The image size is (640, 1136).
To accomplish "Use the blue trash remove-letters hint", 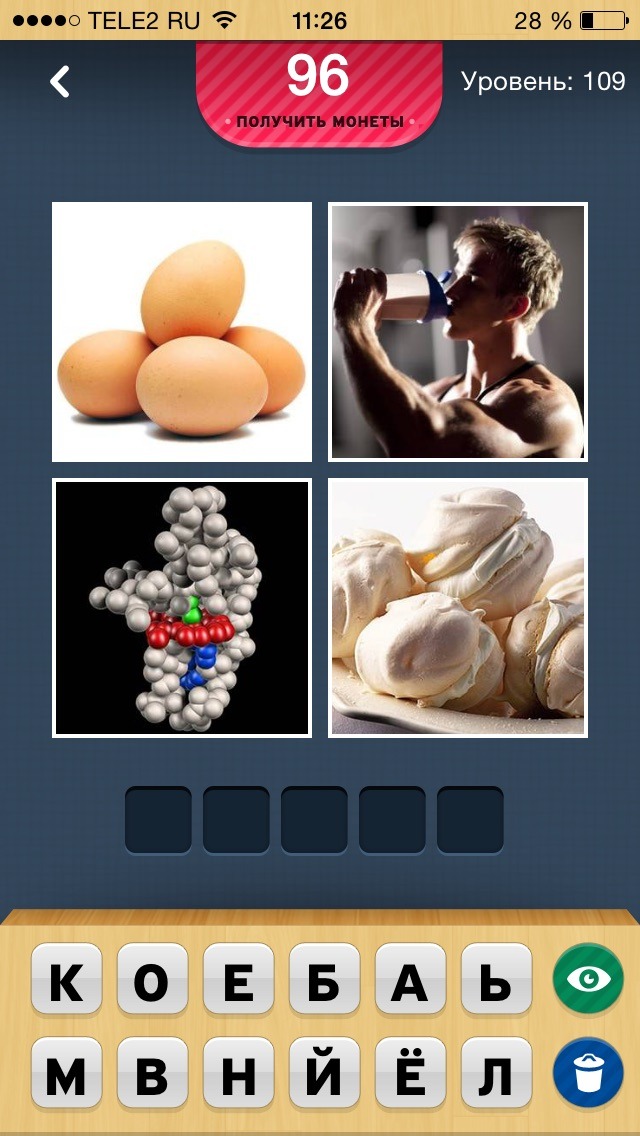I will pyautogui.click(x=588, y=1073).
